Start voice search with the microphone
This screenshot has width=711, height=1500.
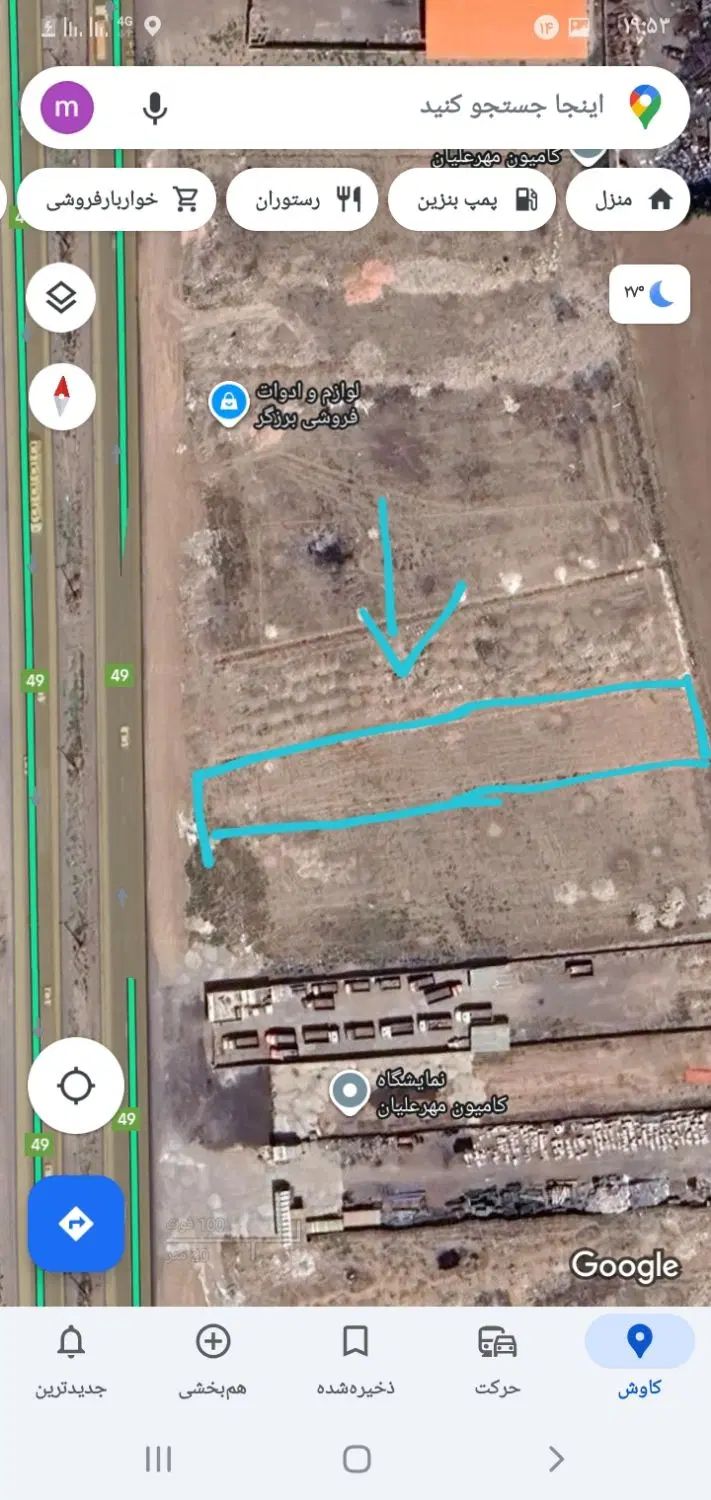pyautogui.click(x=154, y=107)
